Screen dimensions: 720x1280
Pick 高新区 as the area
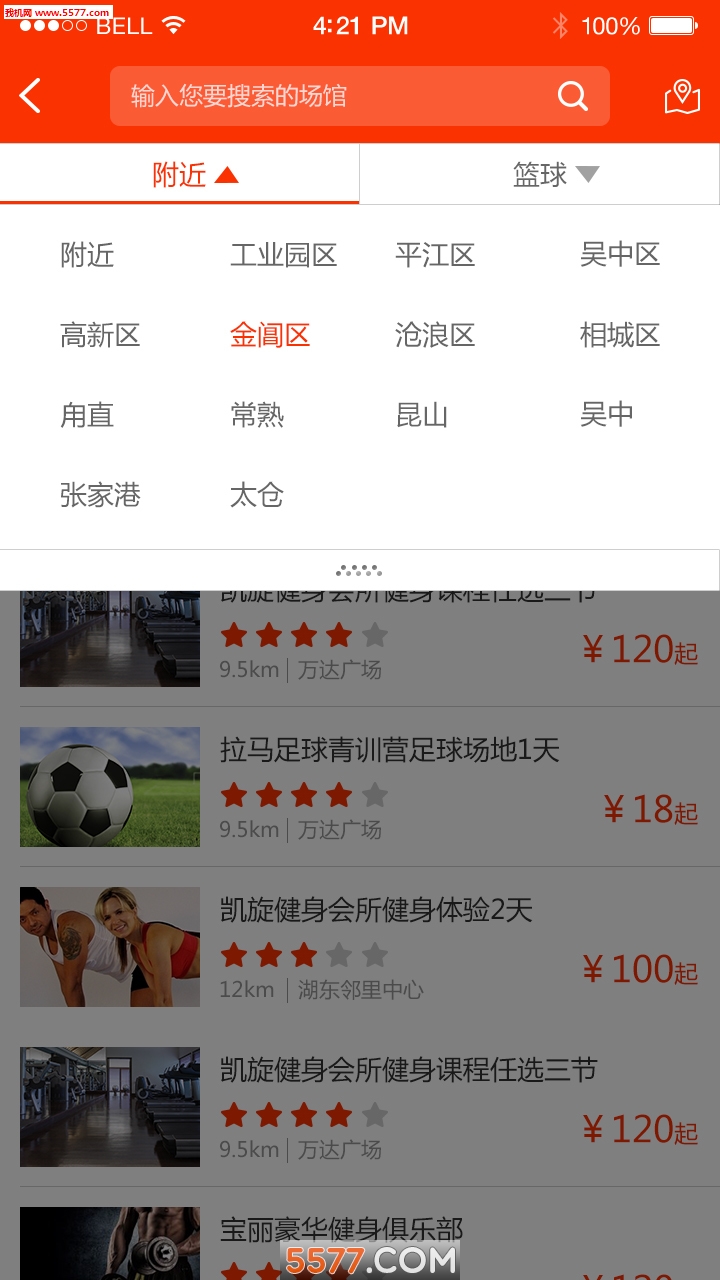tap(100, 335)
